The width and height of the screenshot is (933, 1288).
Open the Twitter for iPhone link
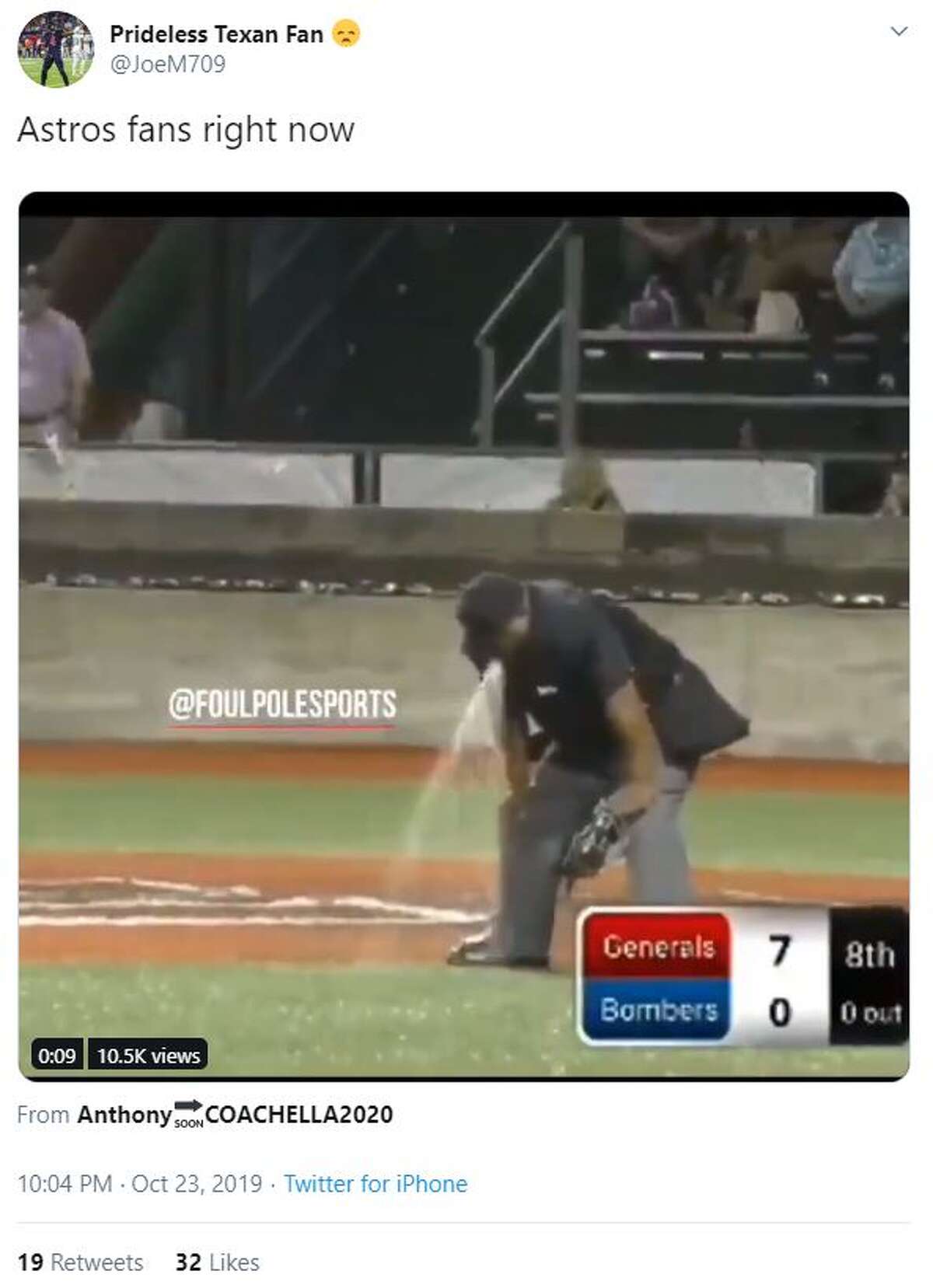(375, 1184)
